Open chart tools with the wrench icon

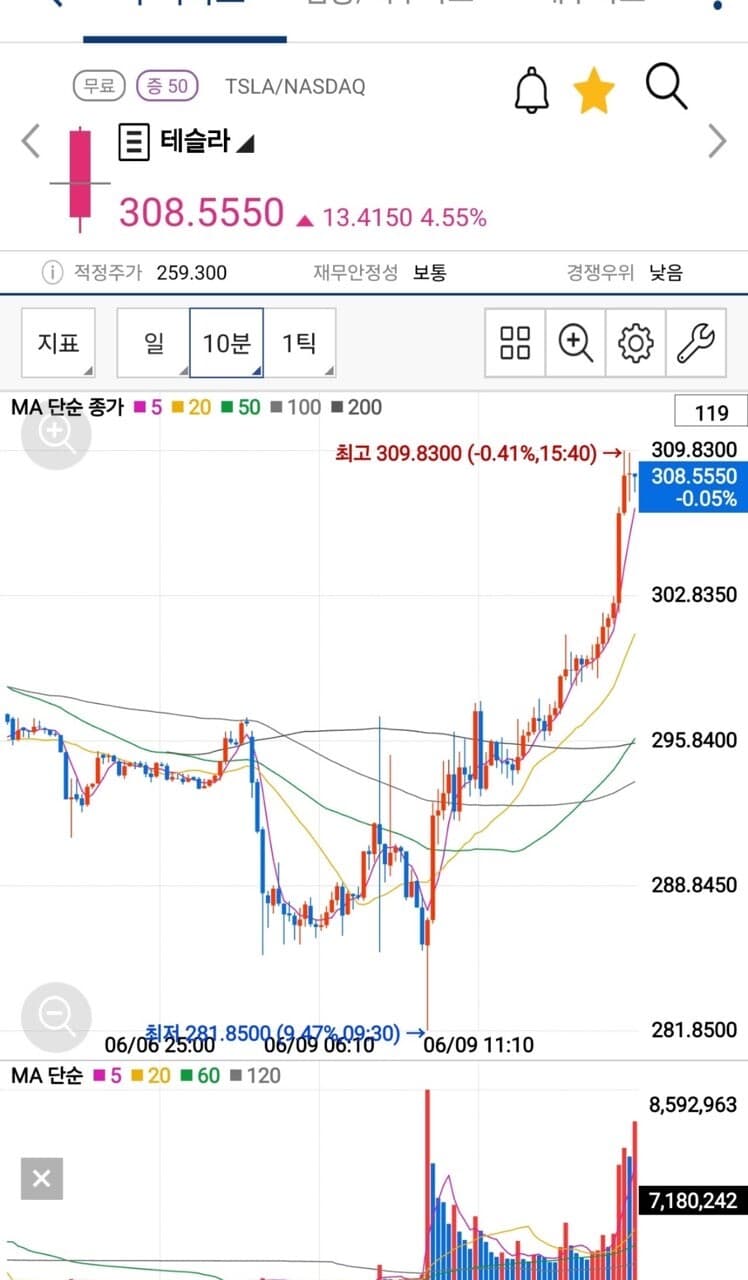[x=695, y=343]
